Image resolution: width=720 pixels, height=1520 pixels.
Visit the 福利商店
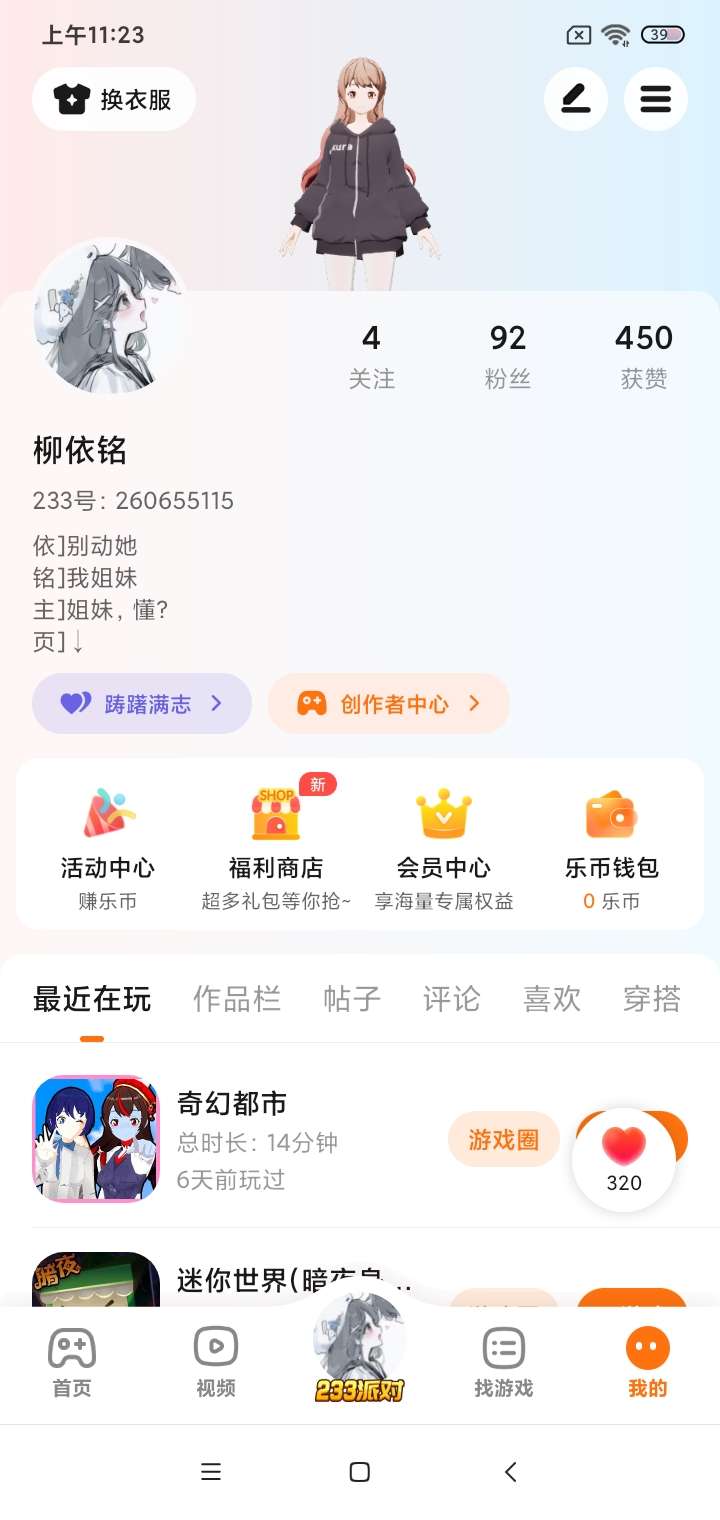tap(276, 845)
